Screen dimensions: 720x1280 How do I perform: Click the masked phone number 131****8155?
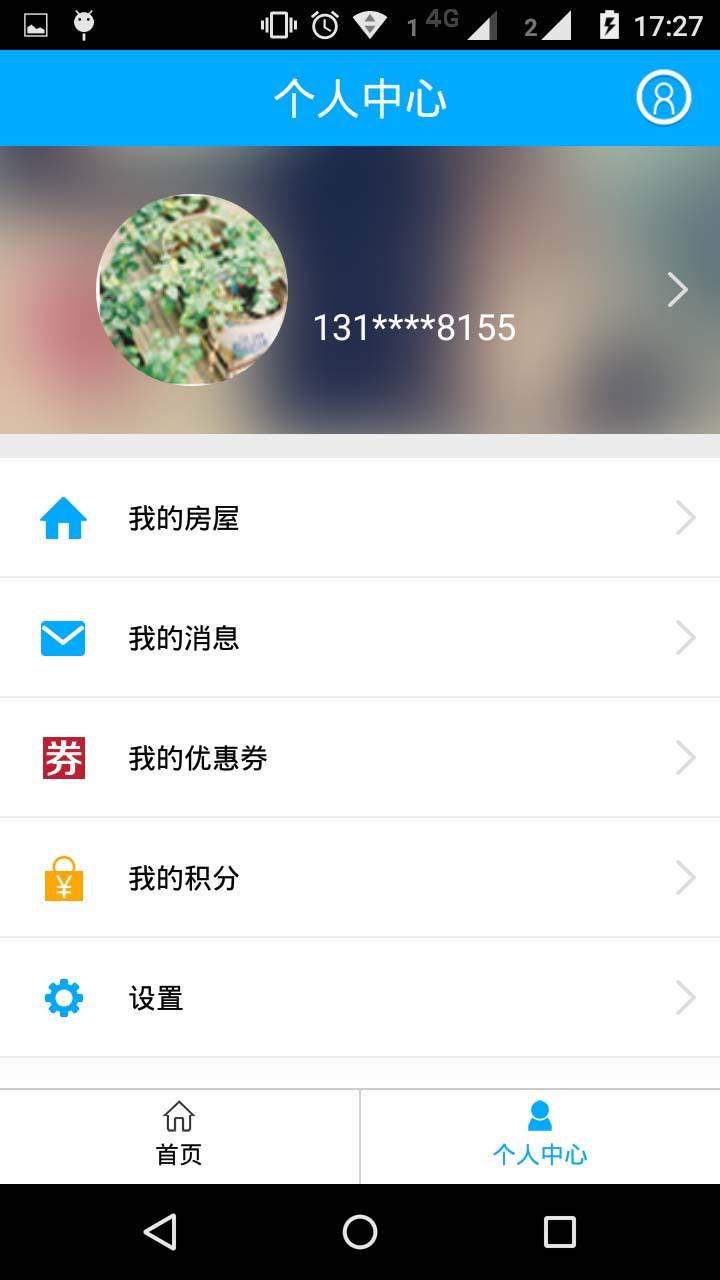tap(412, 327)
